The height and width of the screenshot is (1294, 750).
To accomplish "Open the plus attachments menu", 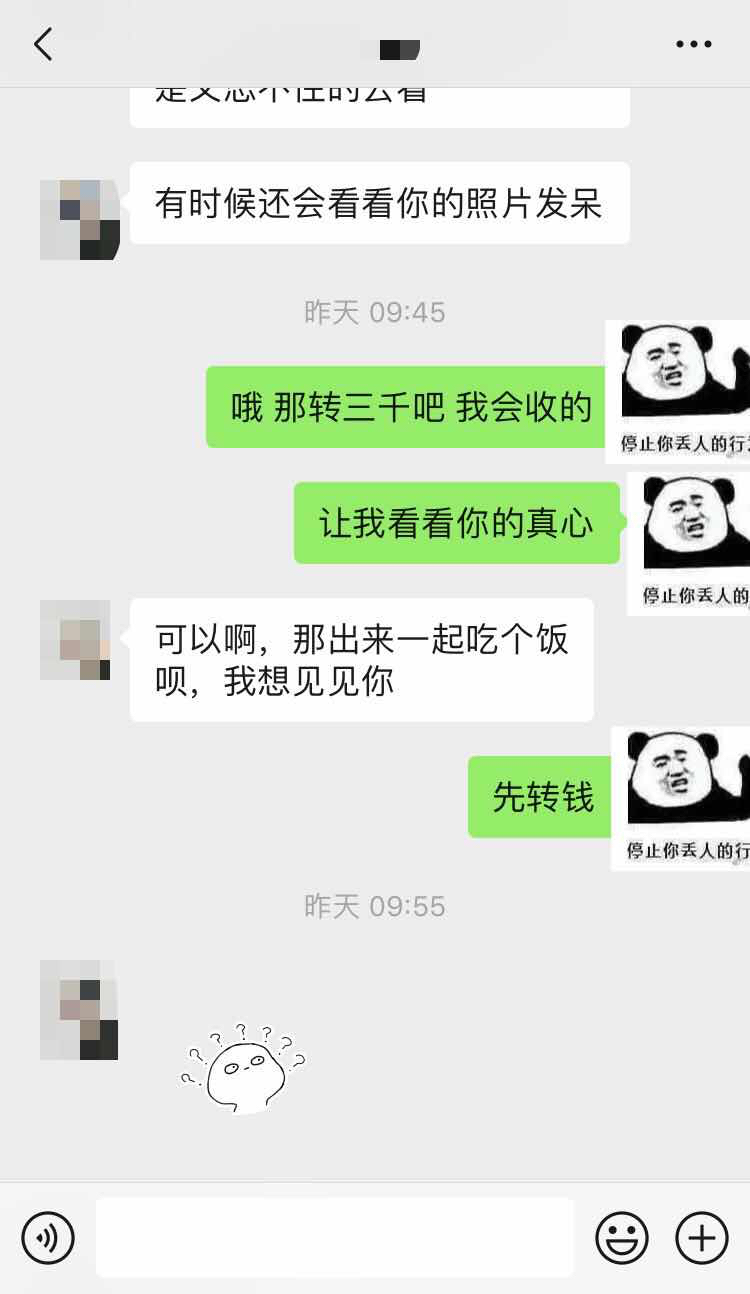I will tap(702, 1237).
